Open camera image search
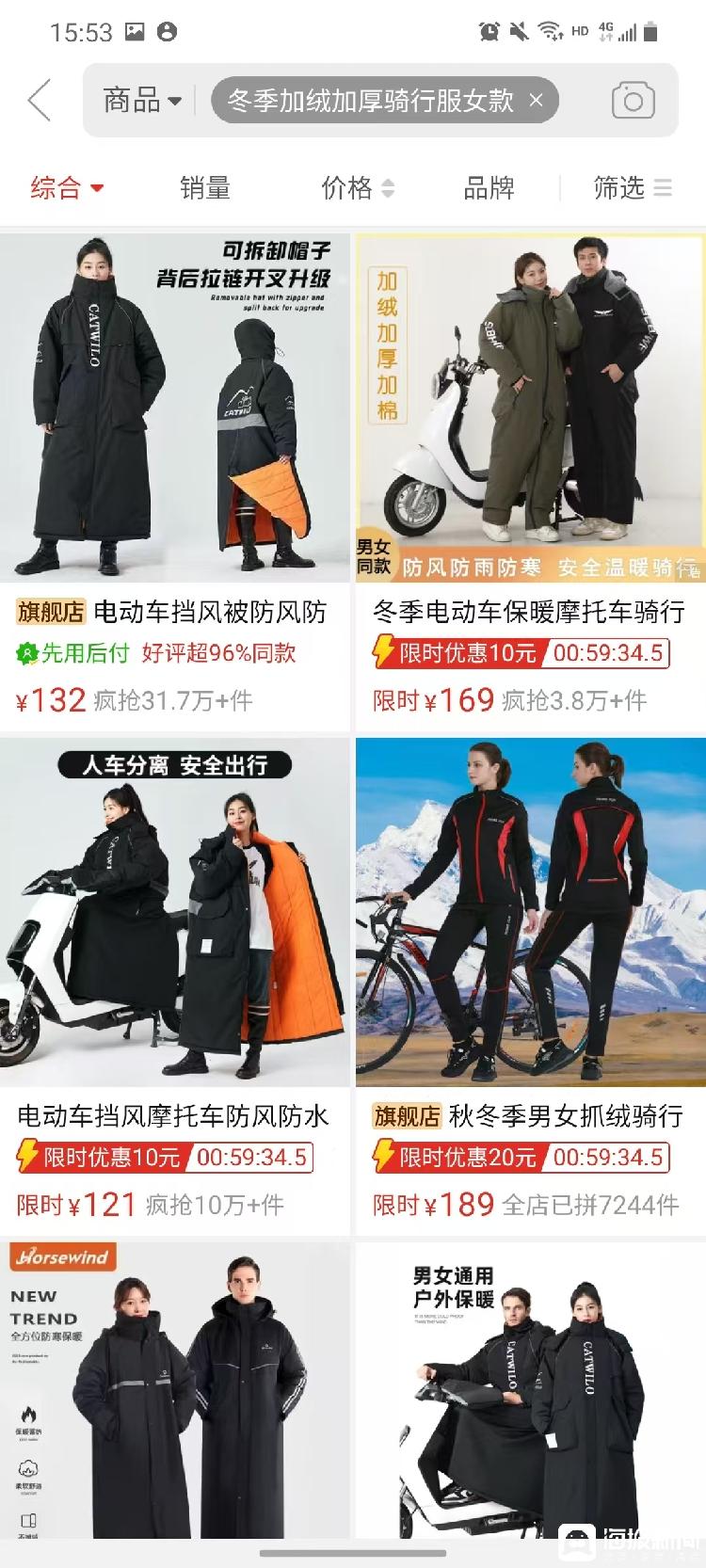The width and height of the screenshot is (706, 1568). [x=633, y=101]
